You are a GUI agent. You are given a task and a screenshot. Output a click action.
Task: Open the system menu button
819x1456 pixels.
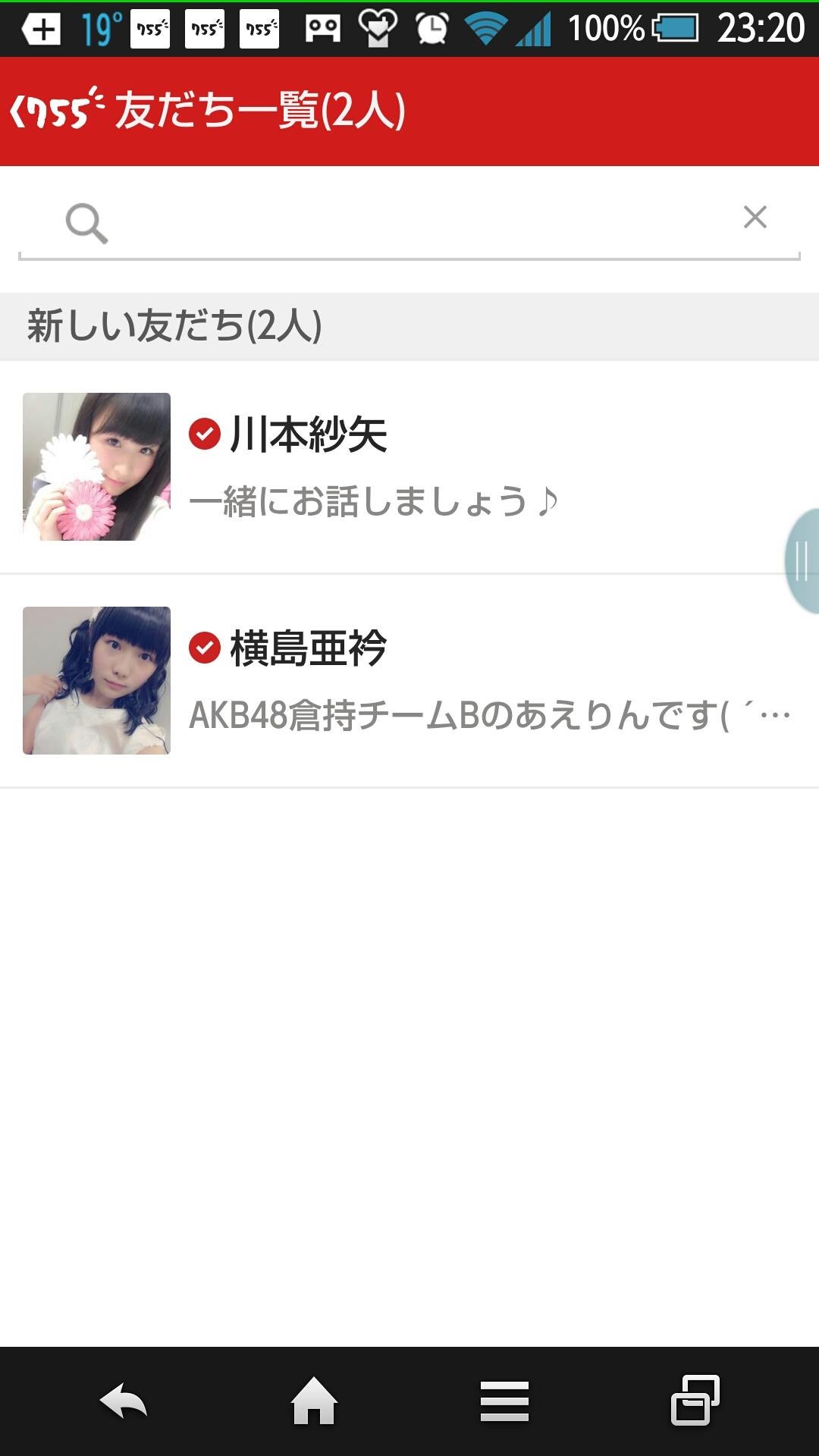coord(504,1401)
